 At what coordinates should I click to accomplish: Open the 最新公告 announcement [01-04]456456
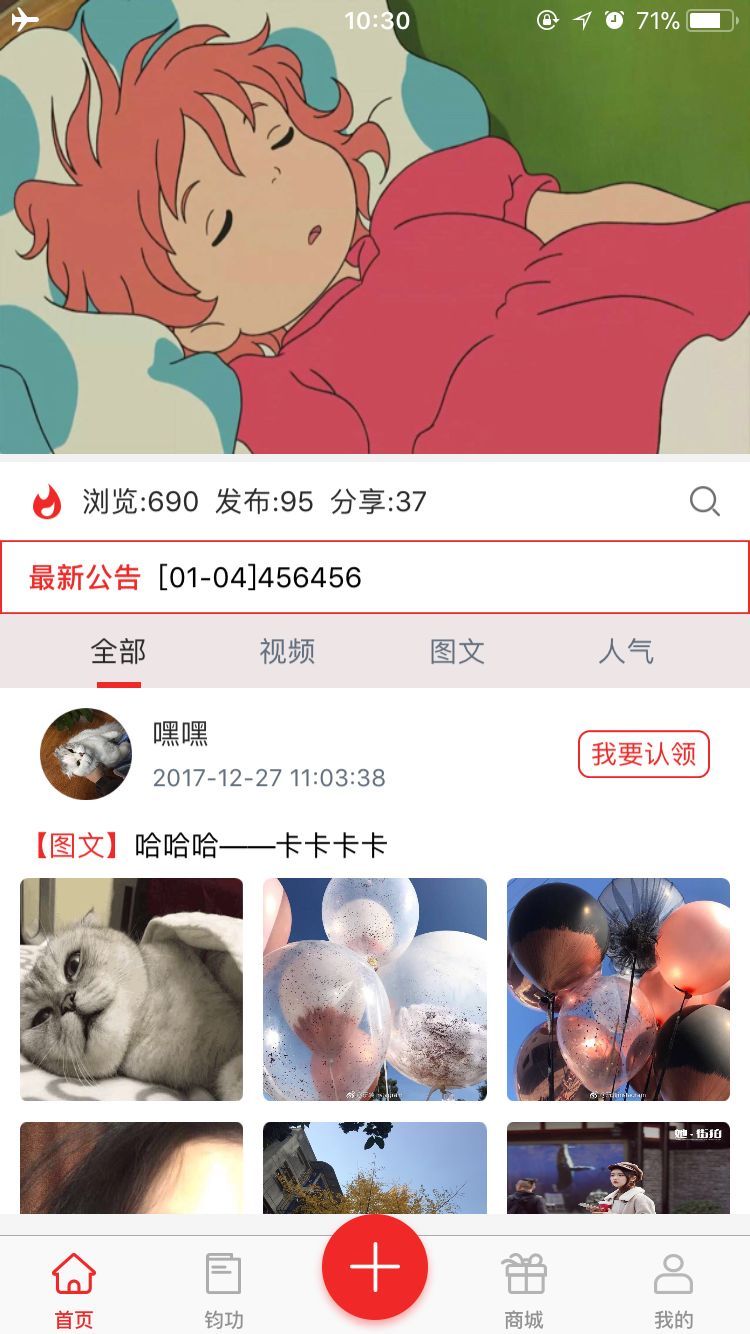click(x=374, y=577)
